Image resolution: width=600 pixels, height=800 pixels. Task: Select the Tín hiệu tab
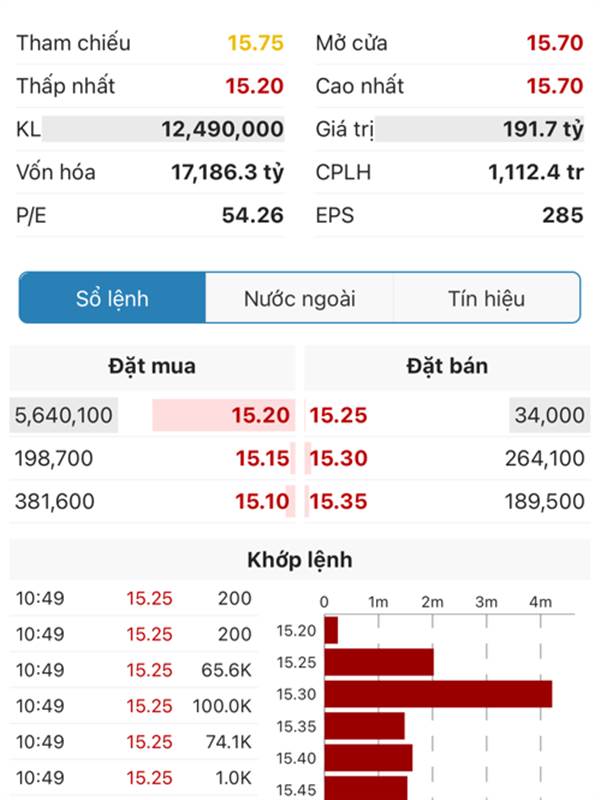(486, 298)
